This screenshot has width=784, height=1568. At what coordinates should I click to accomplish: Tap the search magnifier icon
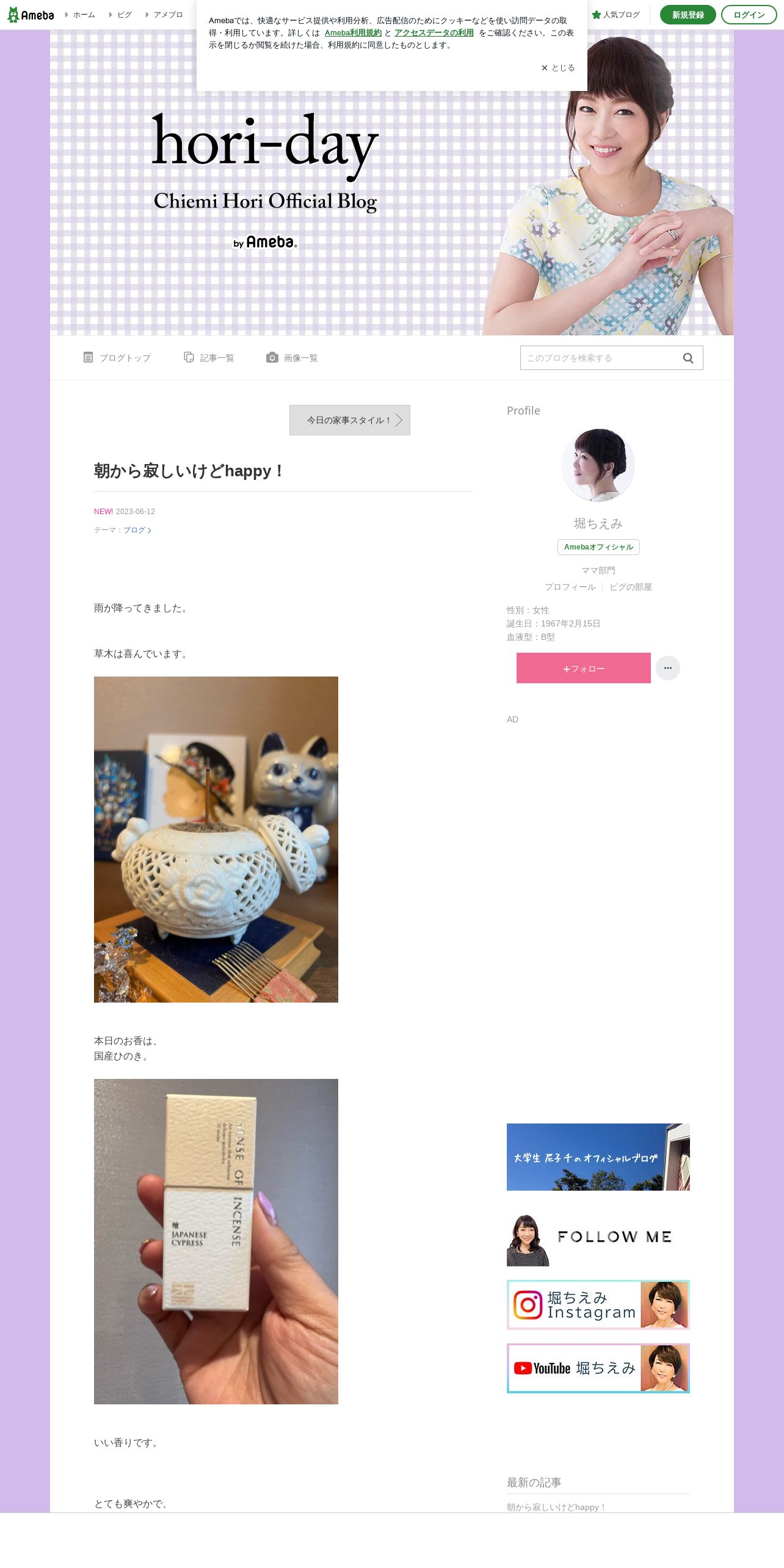[x=688, y=358]
